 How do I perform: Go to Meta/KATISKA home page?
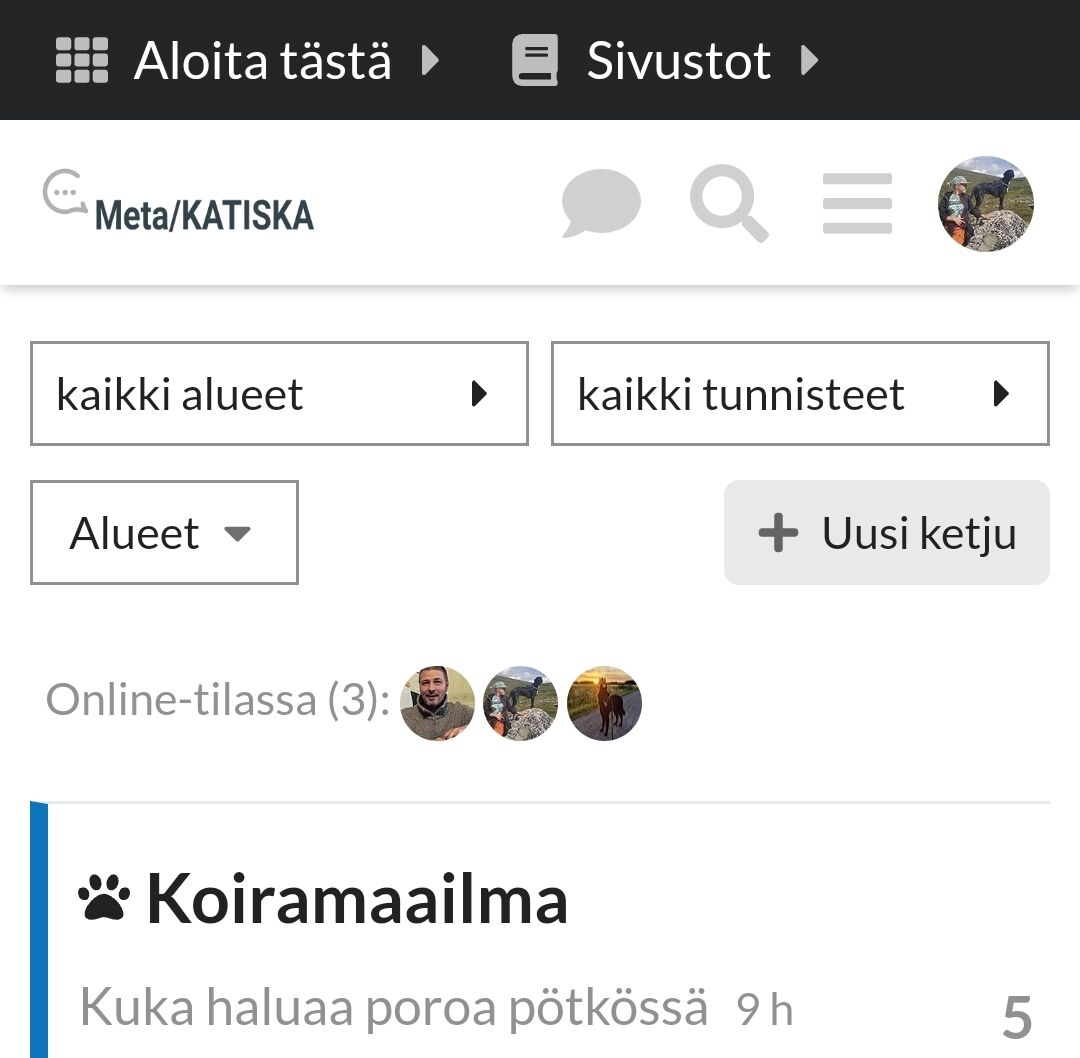180,203
